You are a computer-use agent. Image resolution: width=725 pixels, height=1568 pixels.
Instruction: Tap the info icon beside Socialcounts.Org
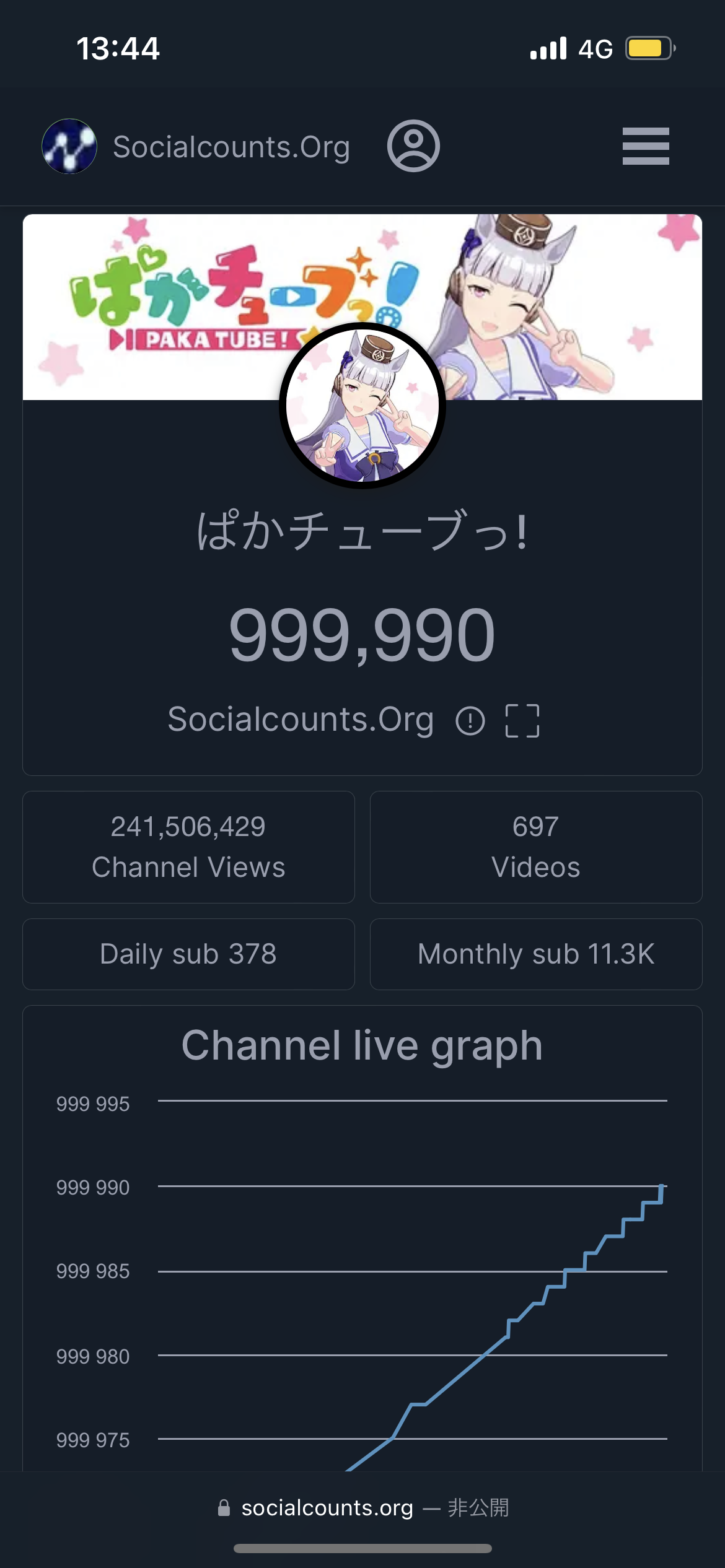click(470, 721)
